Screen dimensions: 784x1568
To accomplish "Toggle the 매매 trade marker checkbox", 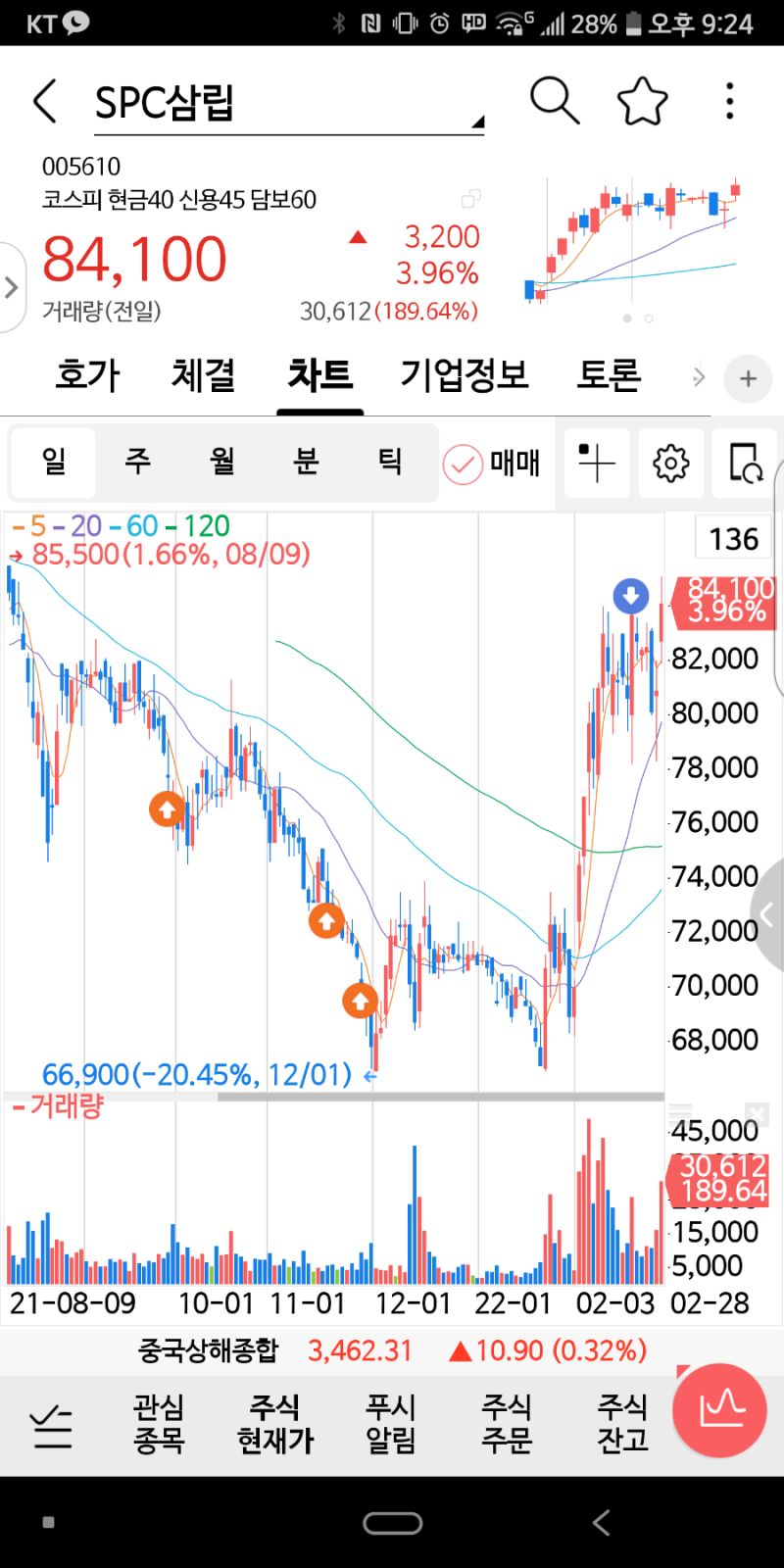I will click(464, 465).
